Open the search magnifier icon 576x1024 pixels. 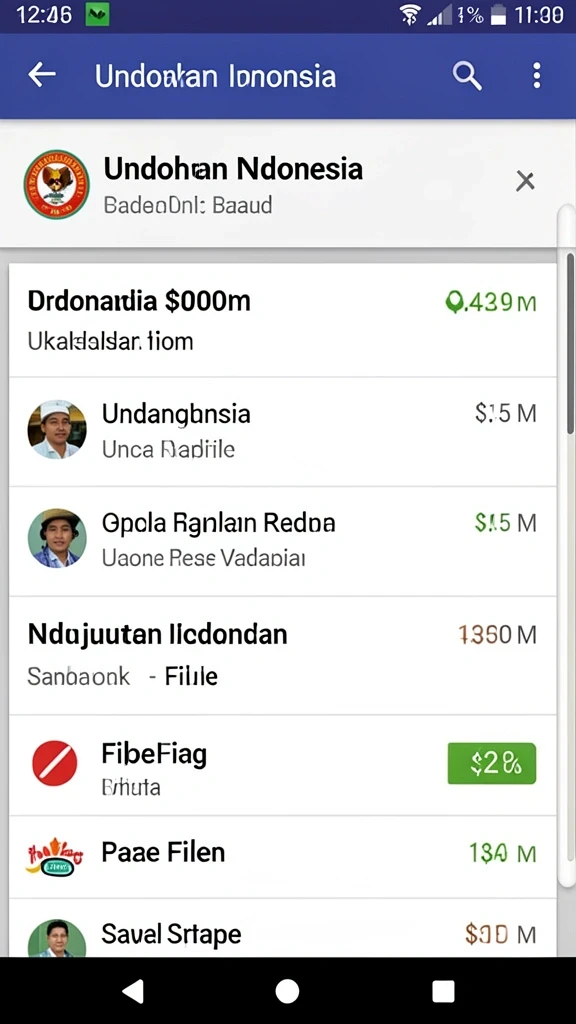point(467,76)
